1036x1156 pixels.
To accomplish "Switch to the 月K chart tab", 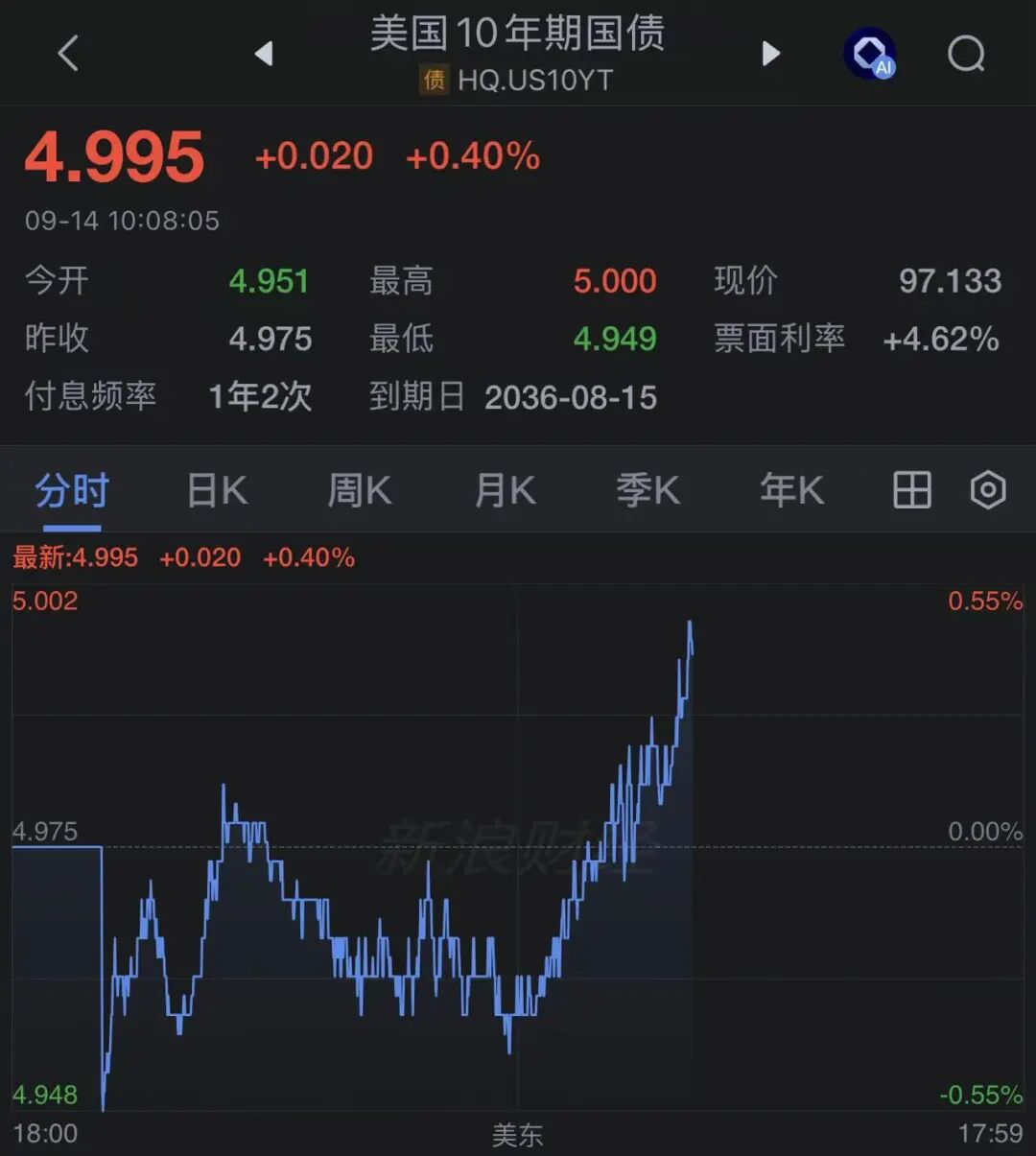I will coord(505,491).
